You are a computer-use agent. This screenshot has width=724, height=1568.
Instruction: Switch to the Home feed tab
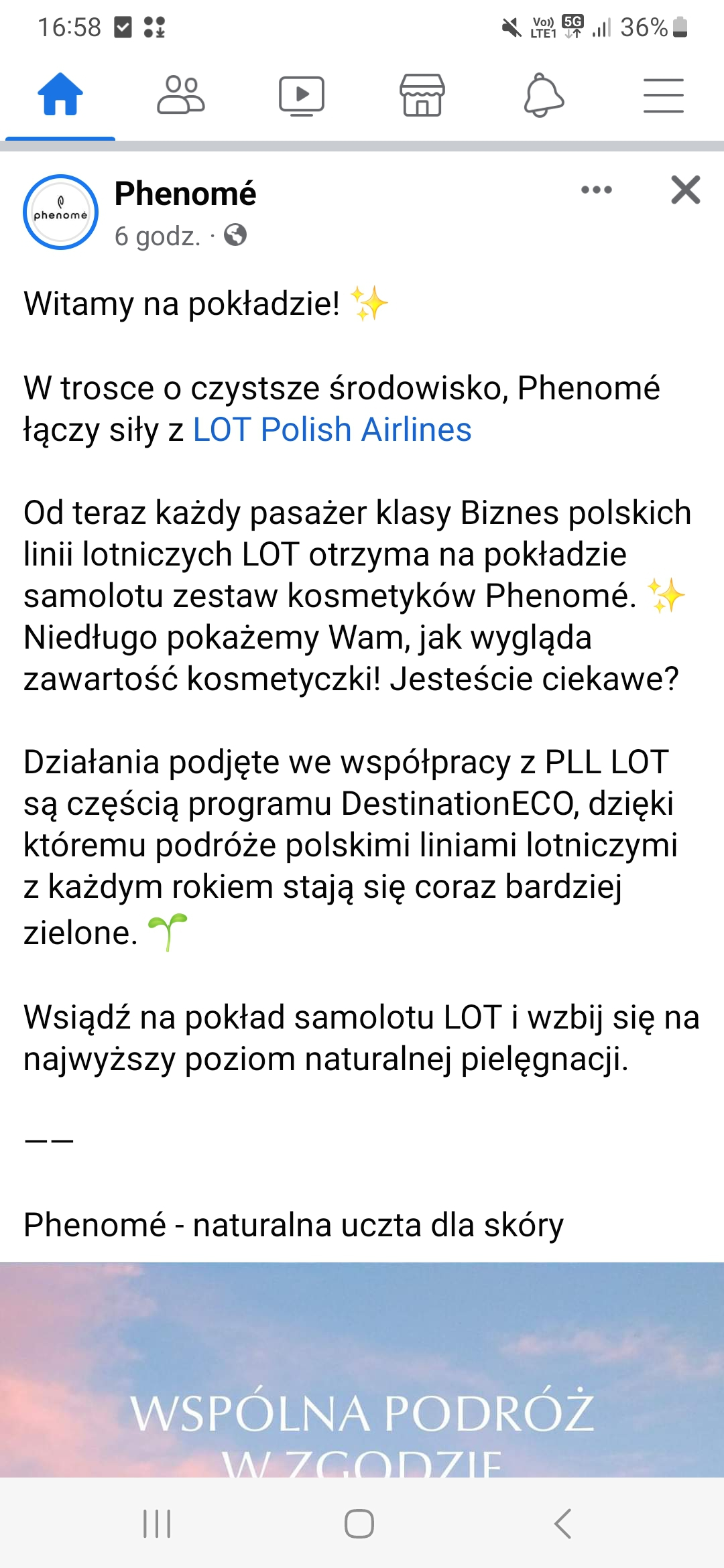pyautogui.click(x=60, y=95)
